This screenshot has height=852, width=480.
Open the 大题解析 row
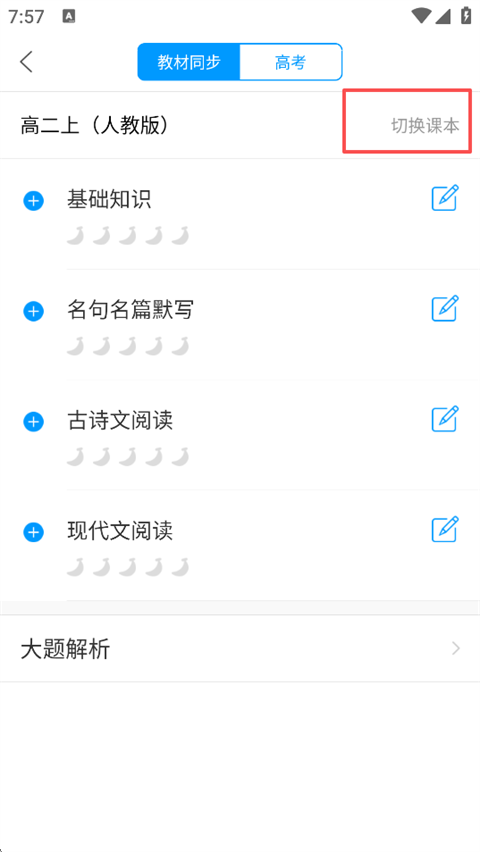point(240,648)
